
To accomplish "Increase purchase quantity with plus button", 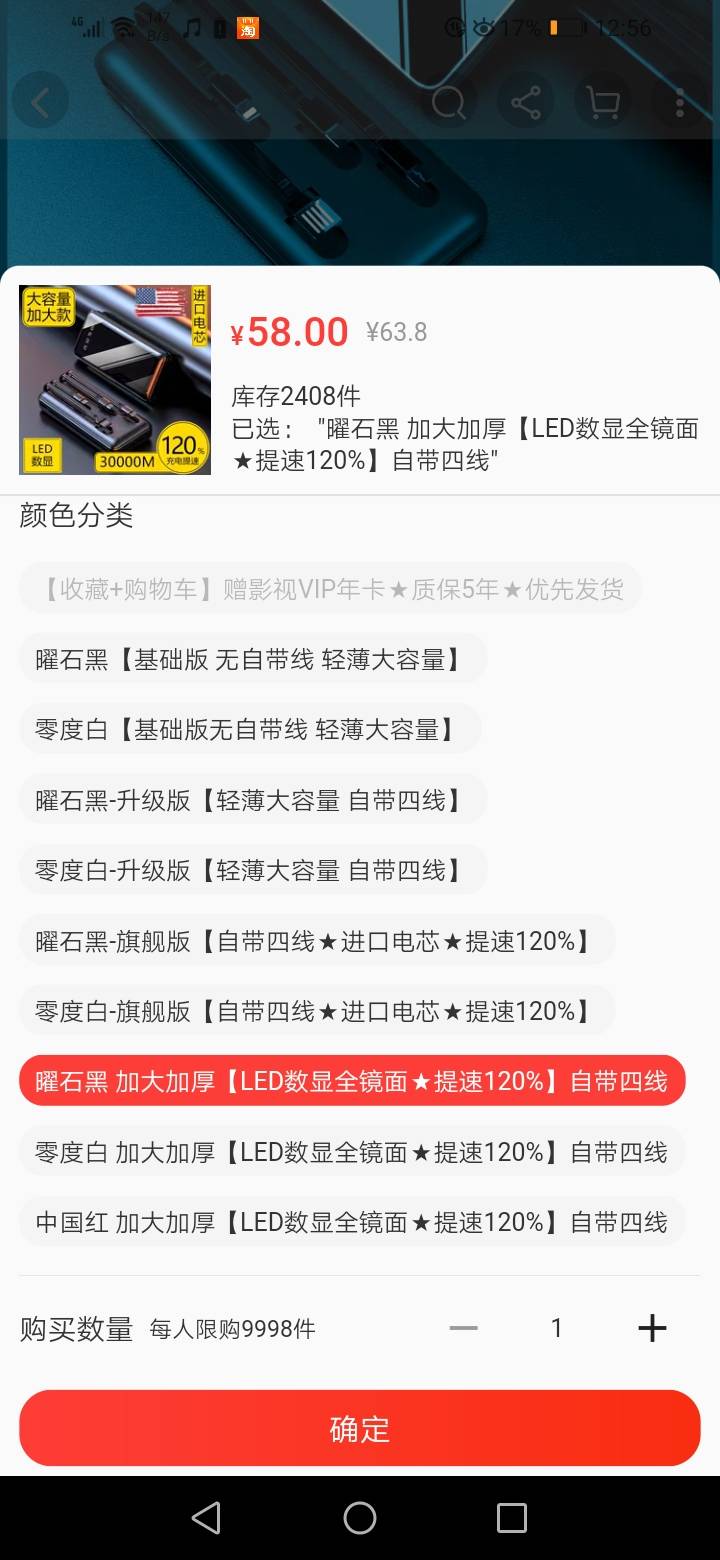I will pyautogui.click(x=652, y=1328).
